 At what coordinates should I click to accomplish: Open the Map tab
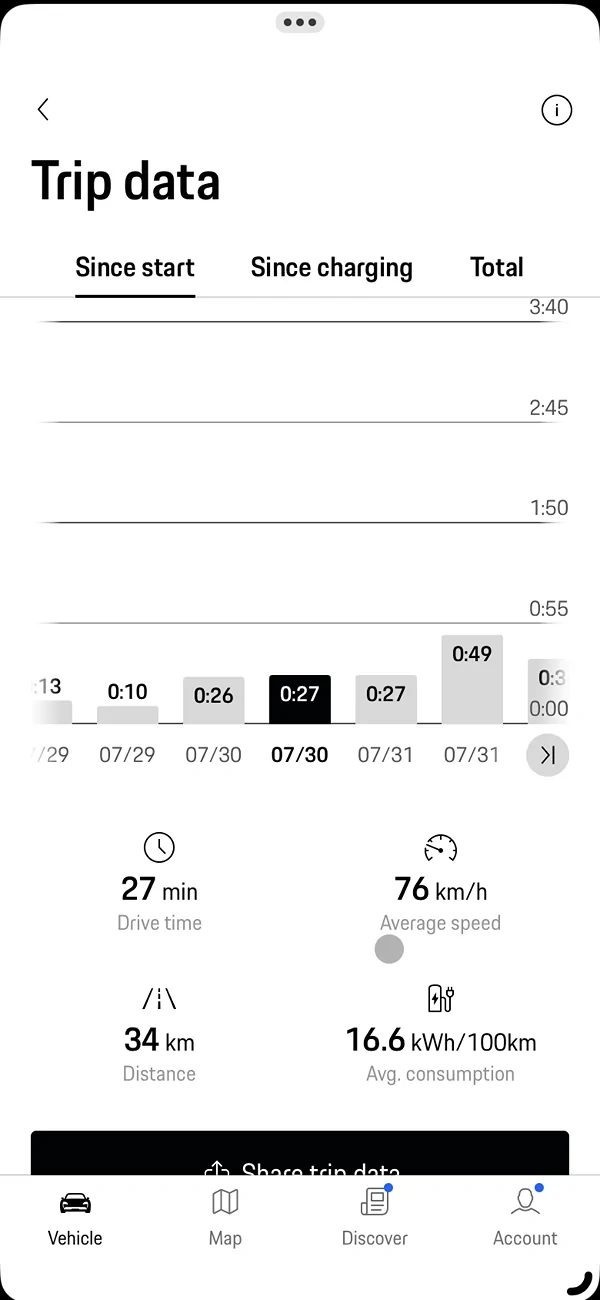tap(225, 1217)
